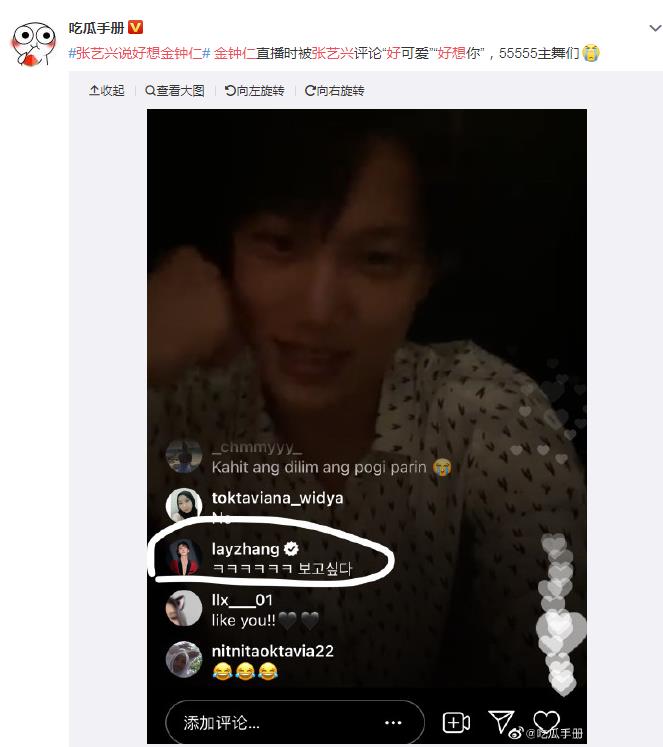
Task: Tap 收起 to collapse the image
Action: tap(107, 91)
